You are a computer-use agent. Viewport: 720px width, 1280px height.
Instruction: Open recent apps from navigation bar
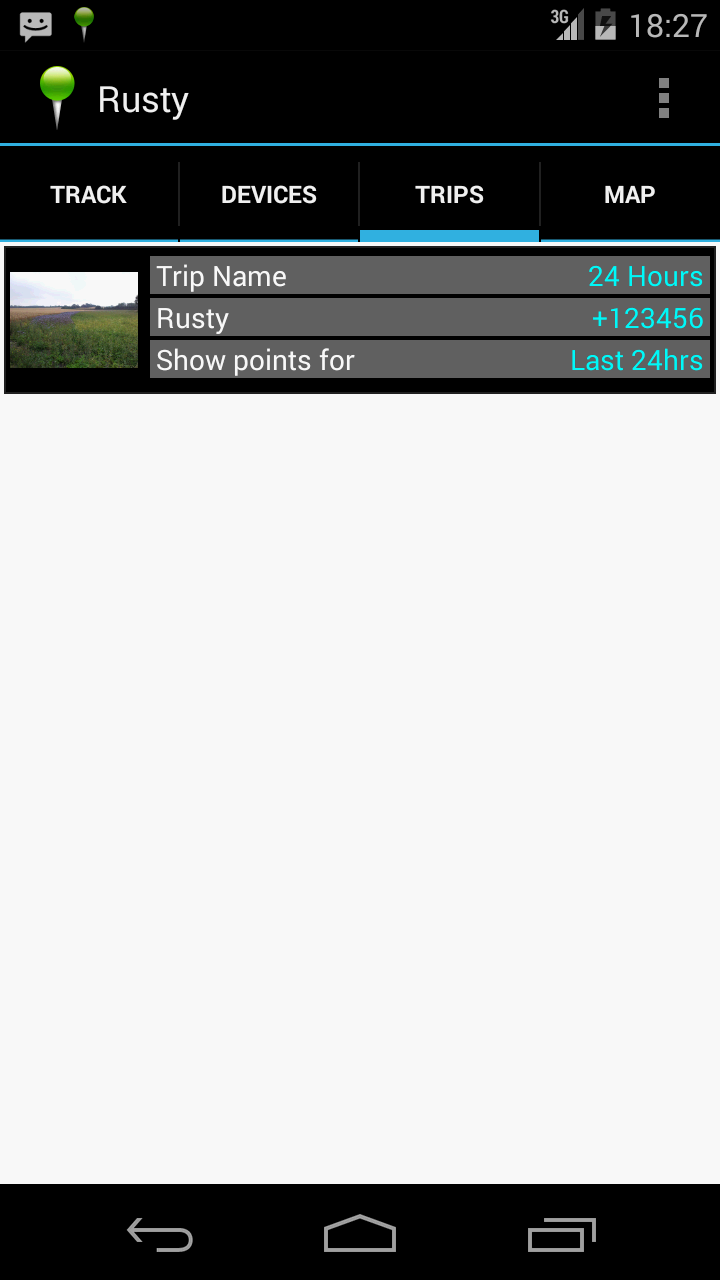(561, 1235)
